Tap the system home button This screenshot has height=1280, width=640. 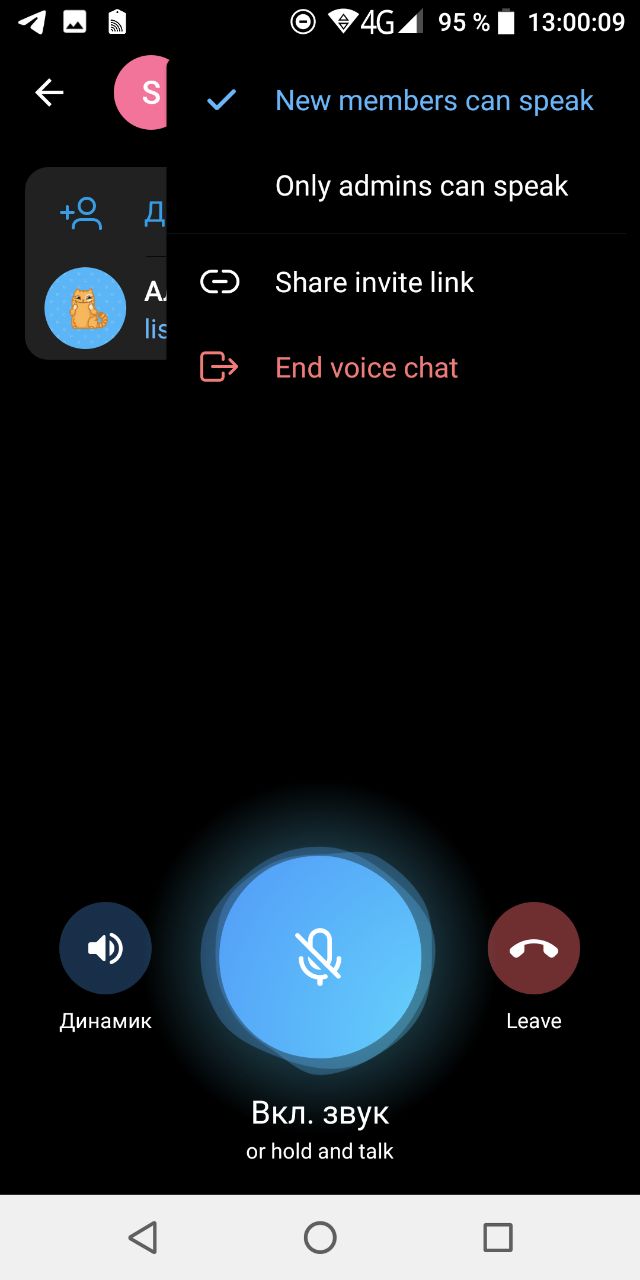point(320,1238)
